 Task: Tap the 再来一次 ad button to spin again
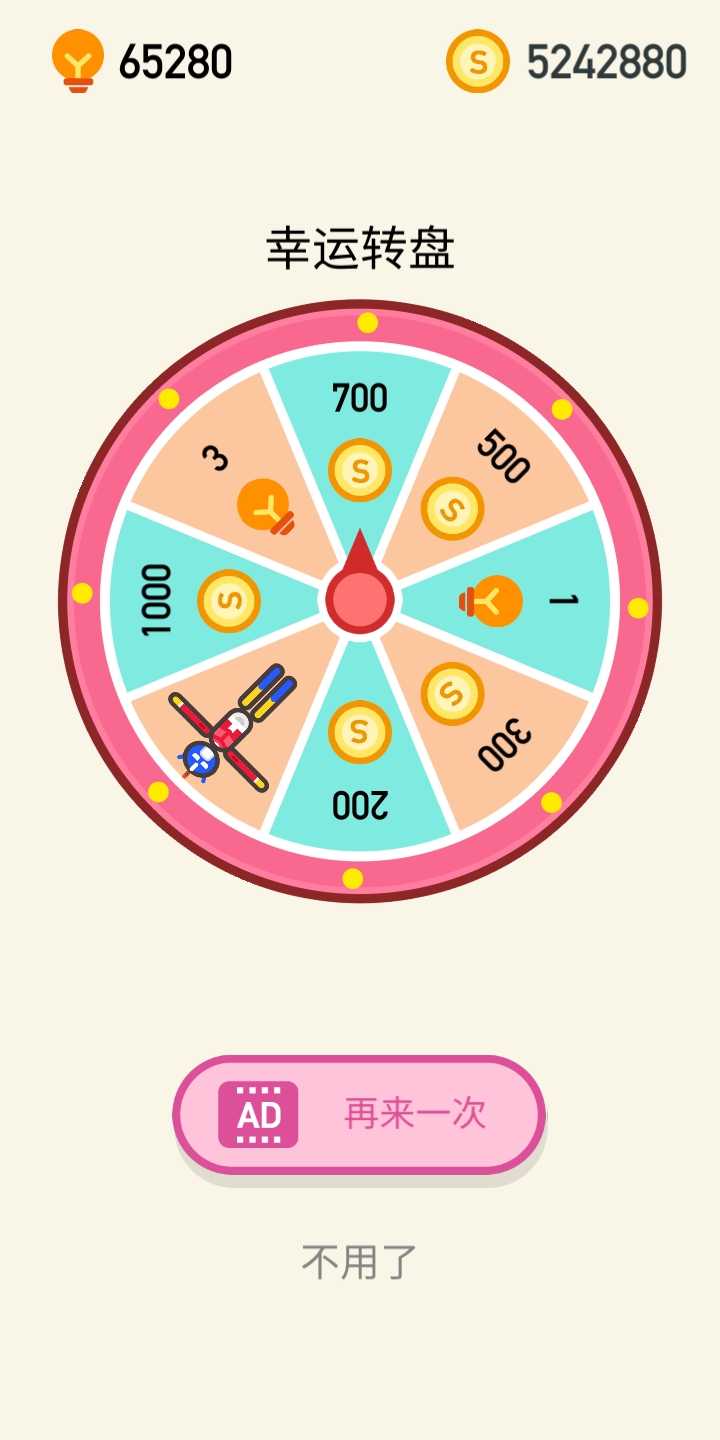tap(360, 1114)
